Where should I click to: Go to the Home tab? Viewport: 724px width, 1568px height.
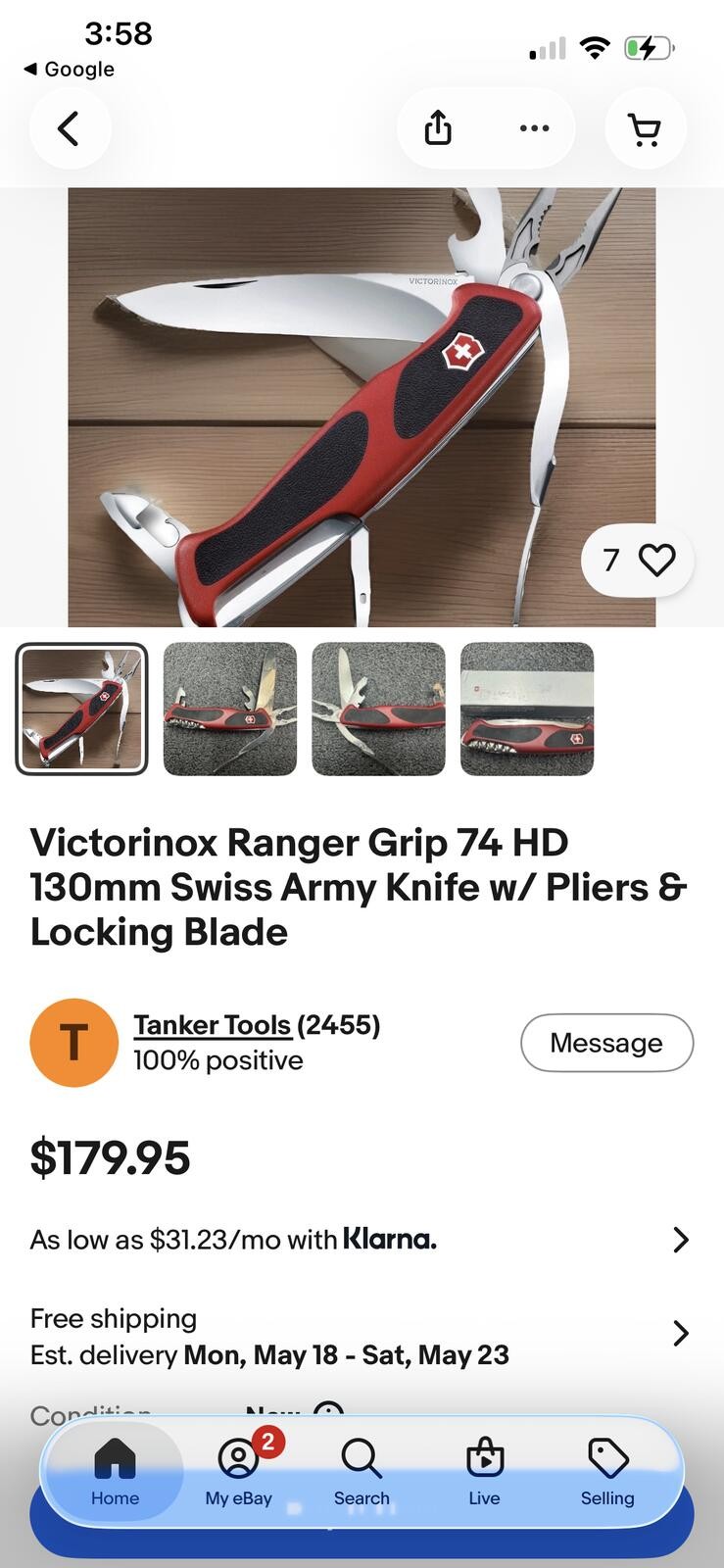(115, 1472)
